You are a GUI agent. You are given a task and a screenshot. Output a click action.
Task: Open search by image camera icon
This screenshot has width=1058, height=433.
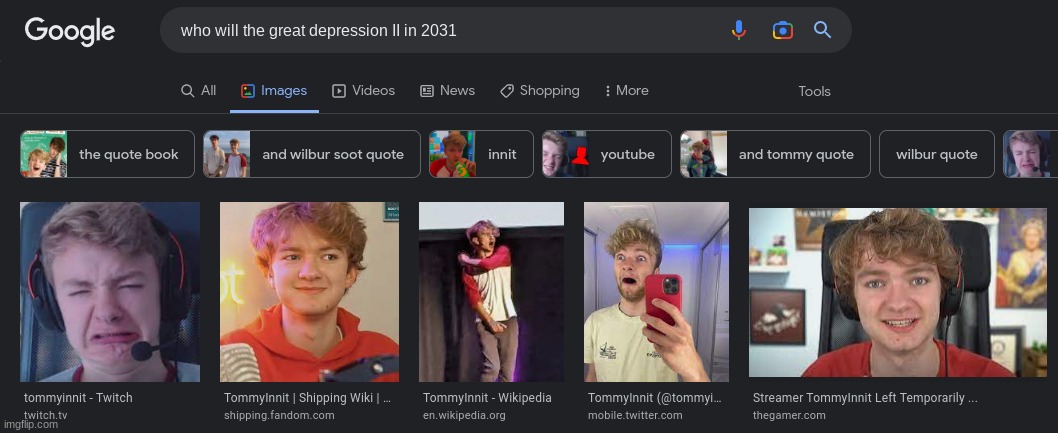coord(782,30)
